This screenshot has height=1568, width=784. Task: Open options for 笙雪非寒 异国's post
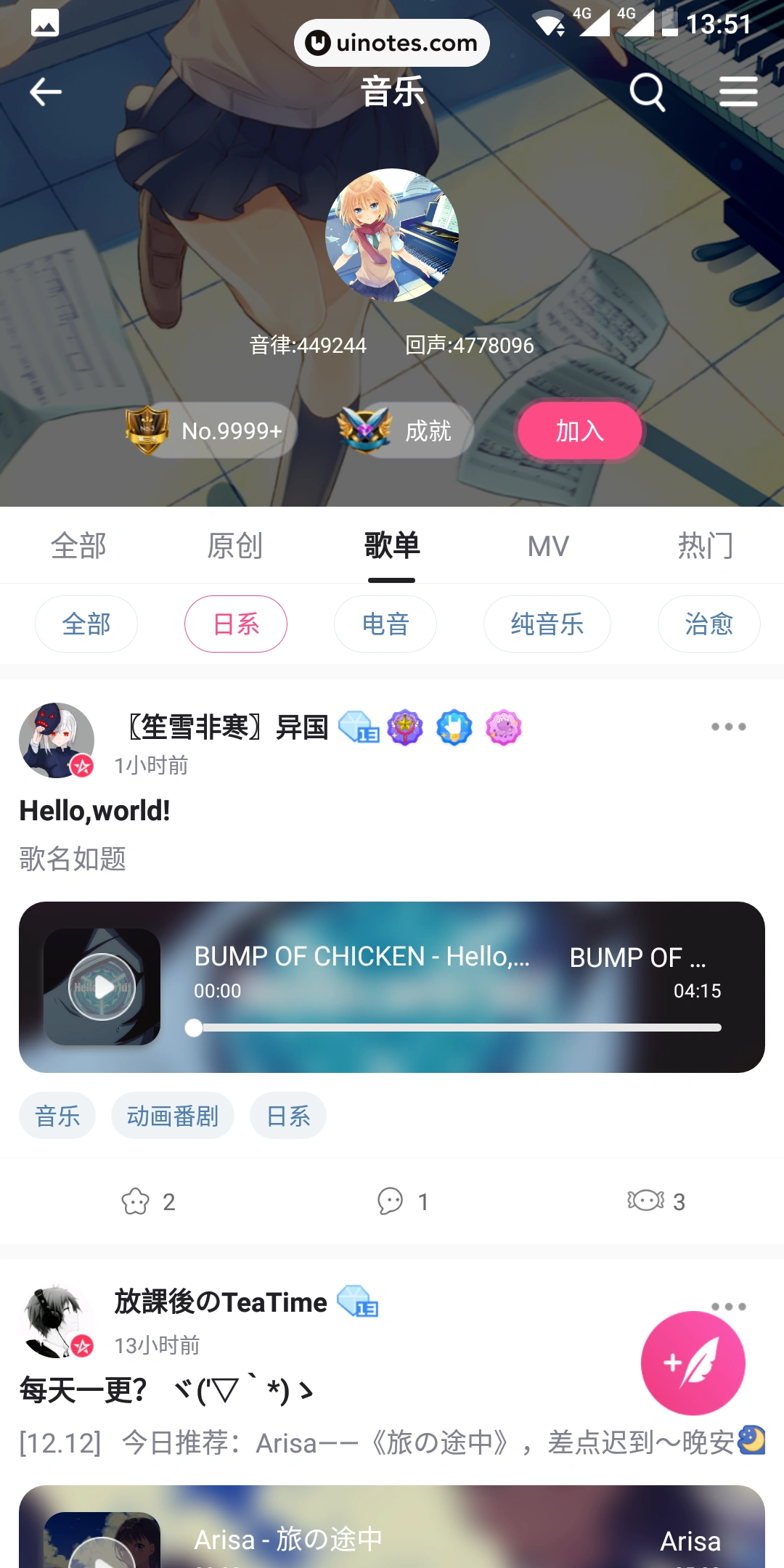pyautogui.click(x=728, y=727)
